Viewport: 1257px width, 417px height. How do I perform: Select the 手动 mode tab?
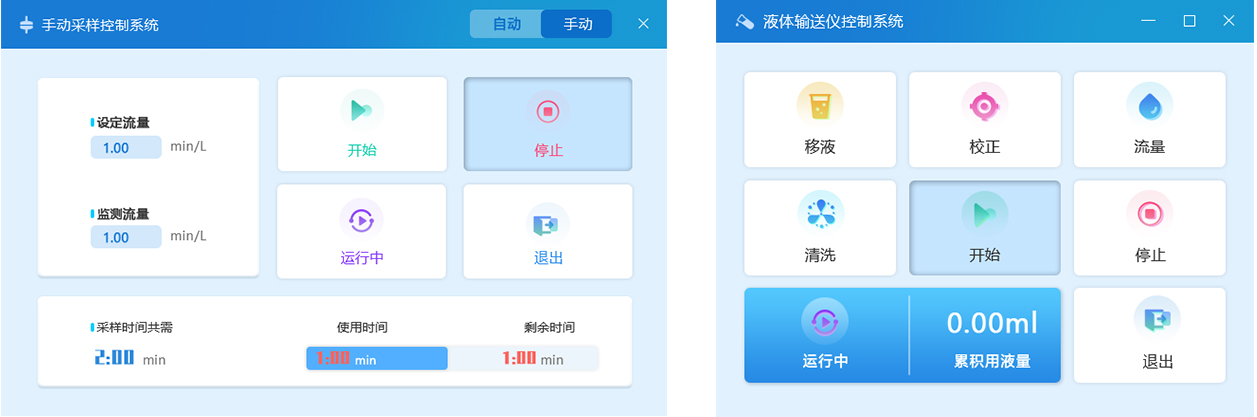click(577, 24)
